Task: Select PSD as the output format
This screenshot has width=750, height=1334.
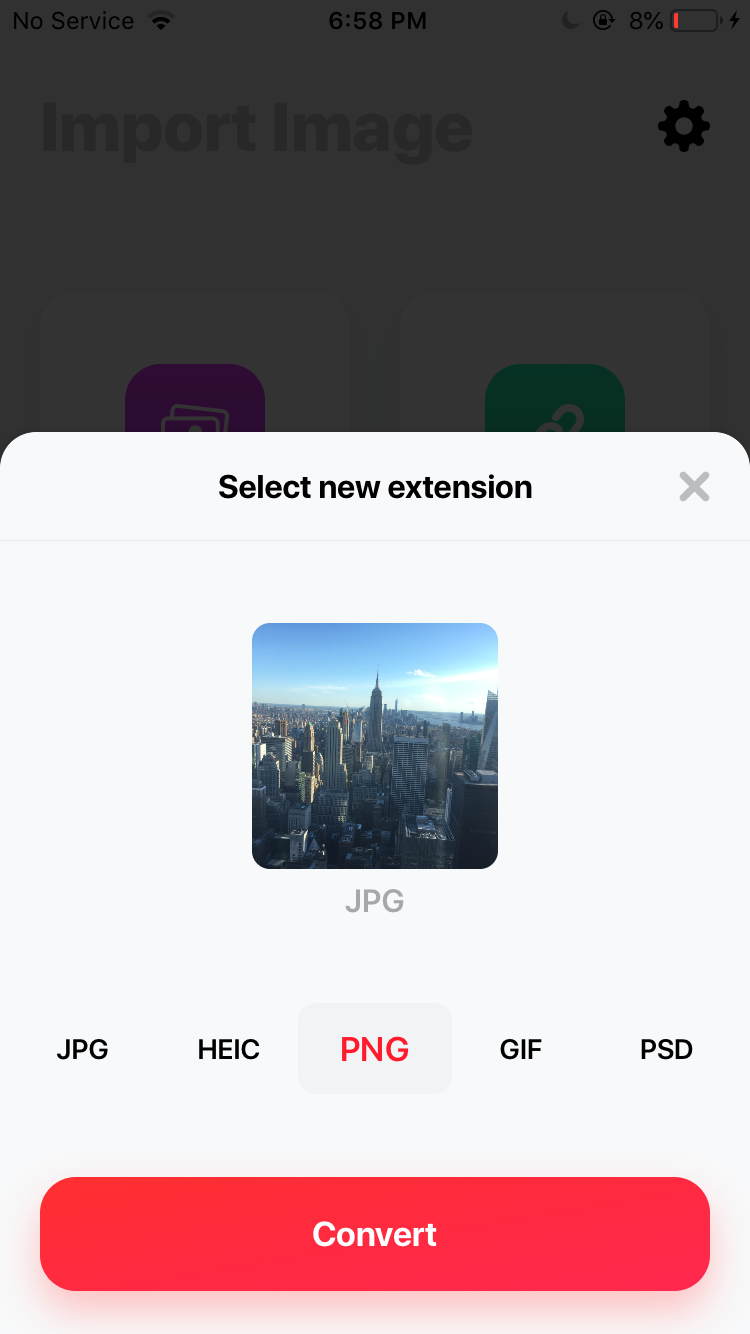Action: click(x=666, y=1049)
